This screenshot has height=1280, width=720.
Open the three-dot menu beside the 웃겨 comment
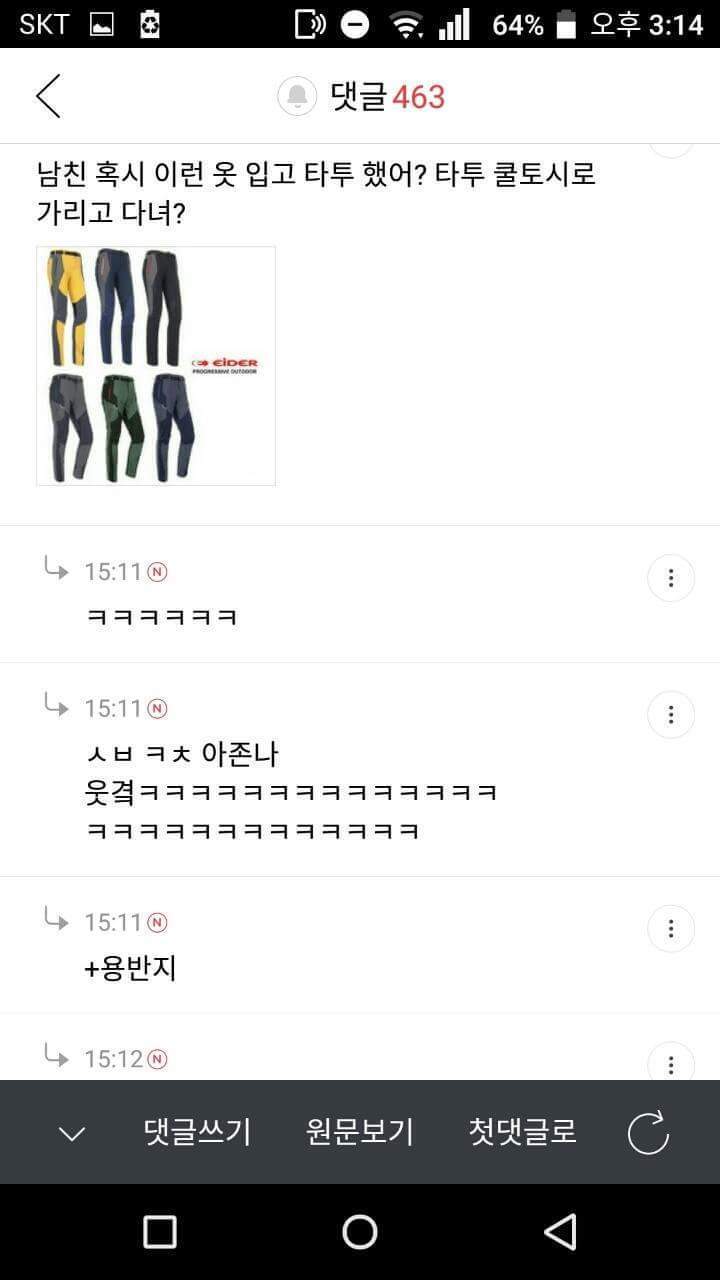click(x=670, y=714)
